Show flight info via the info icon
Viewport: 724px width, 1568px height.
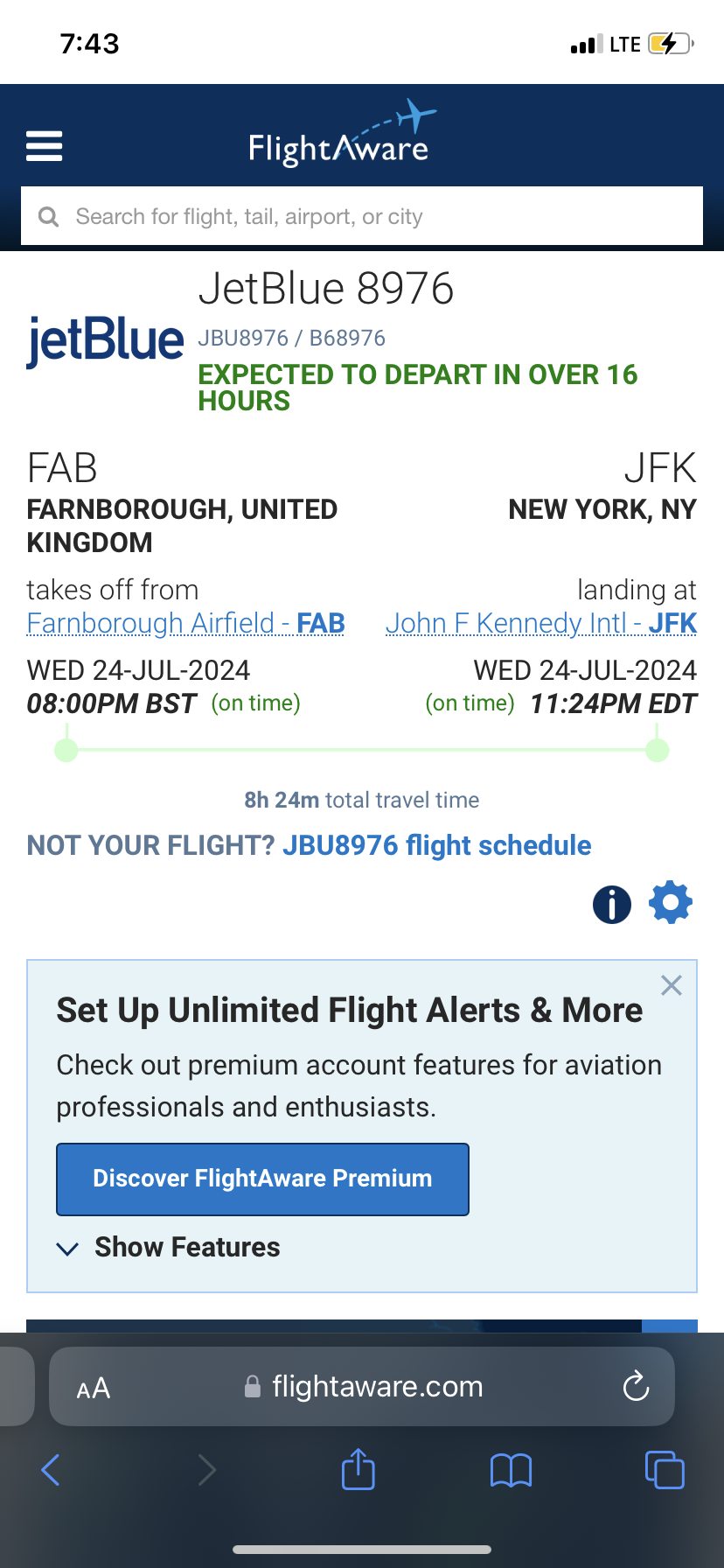click(612, 904)
